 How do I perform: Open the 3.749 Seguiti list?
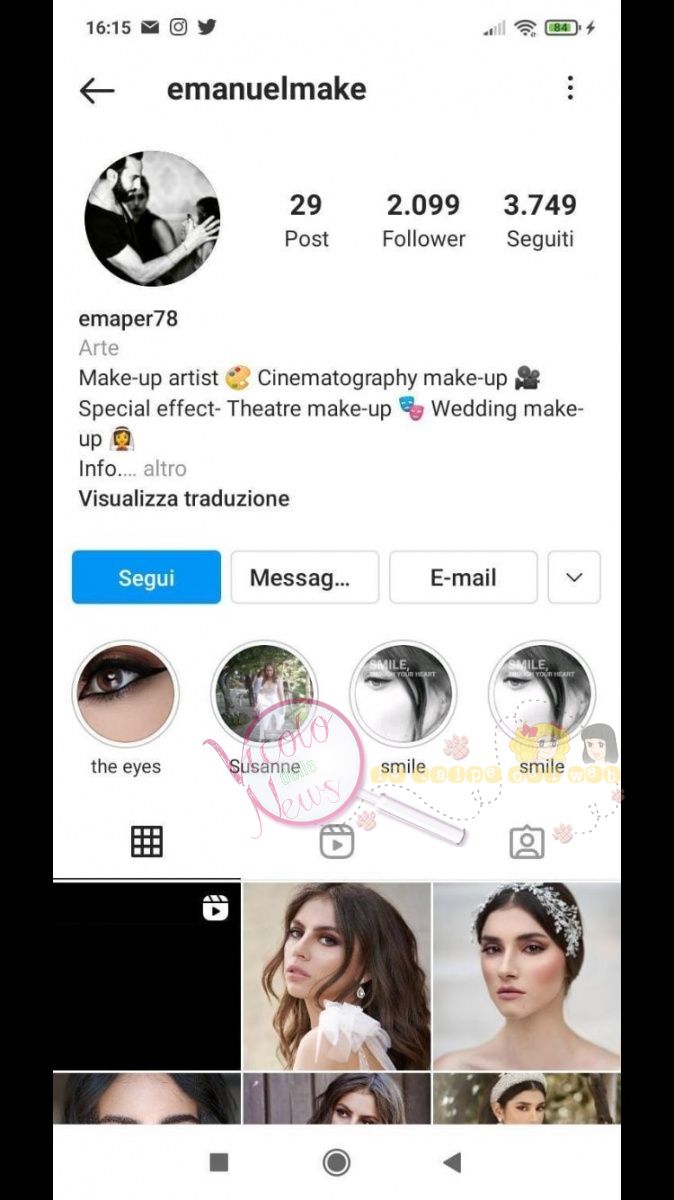click(x=540, y=220)
